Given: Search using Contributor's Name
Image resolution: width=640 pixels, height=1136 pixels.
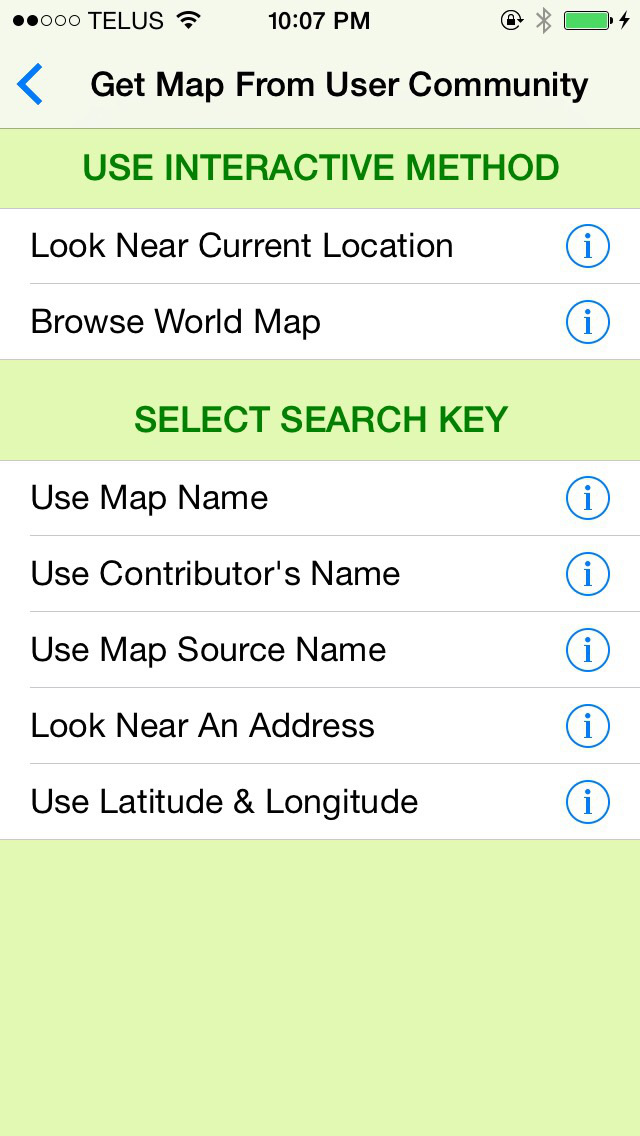Looking at the screenshot, I should (x=320, y=574).
